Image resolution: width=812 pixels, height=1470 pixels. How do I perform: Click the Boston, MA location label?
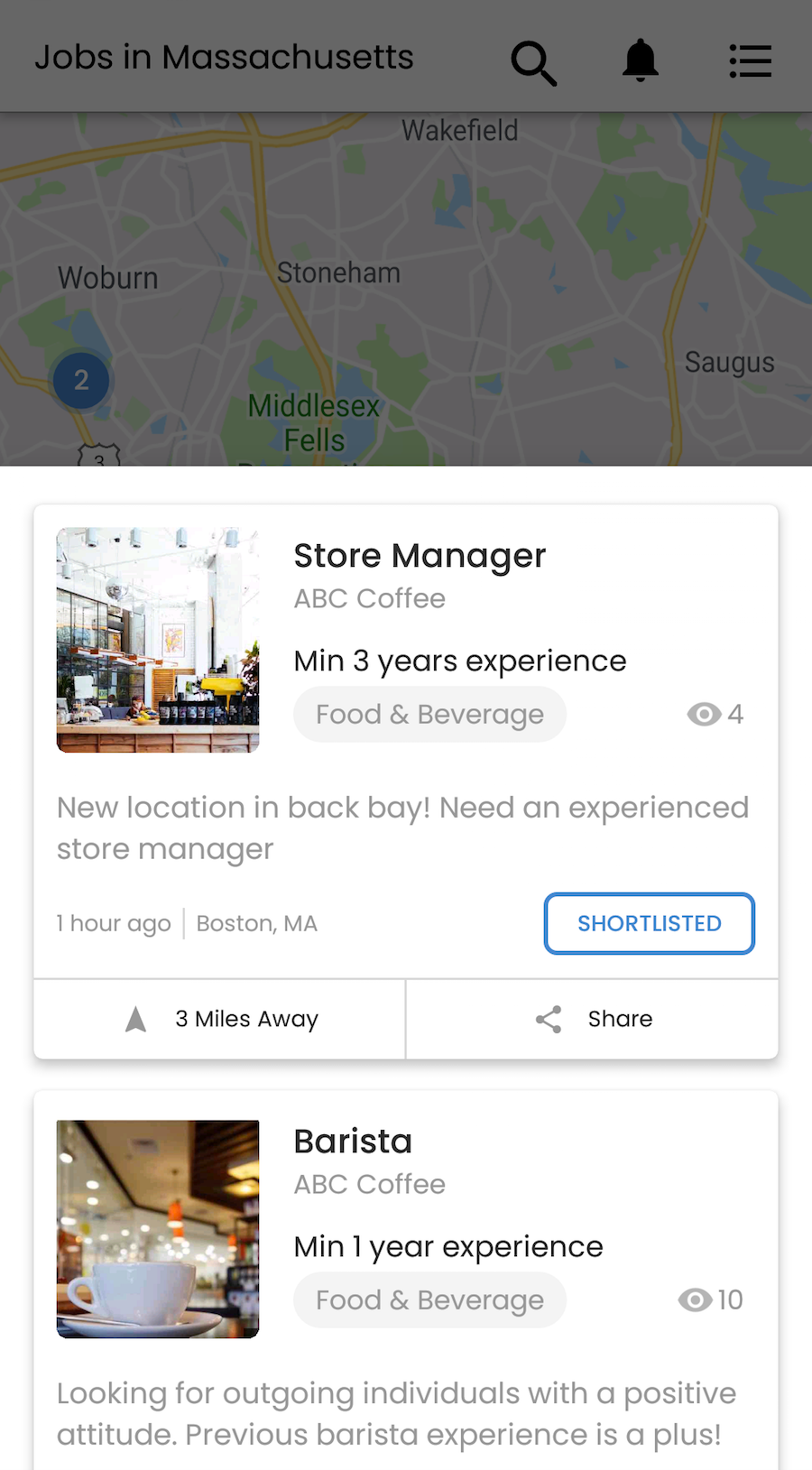(x=256, y=923)
